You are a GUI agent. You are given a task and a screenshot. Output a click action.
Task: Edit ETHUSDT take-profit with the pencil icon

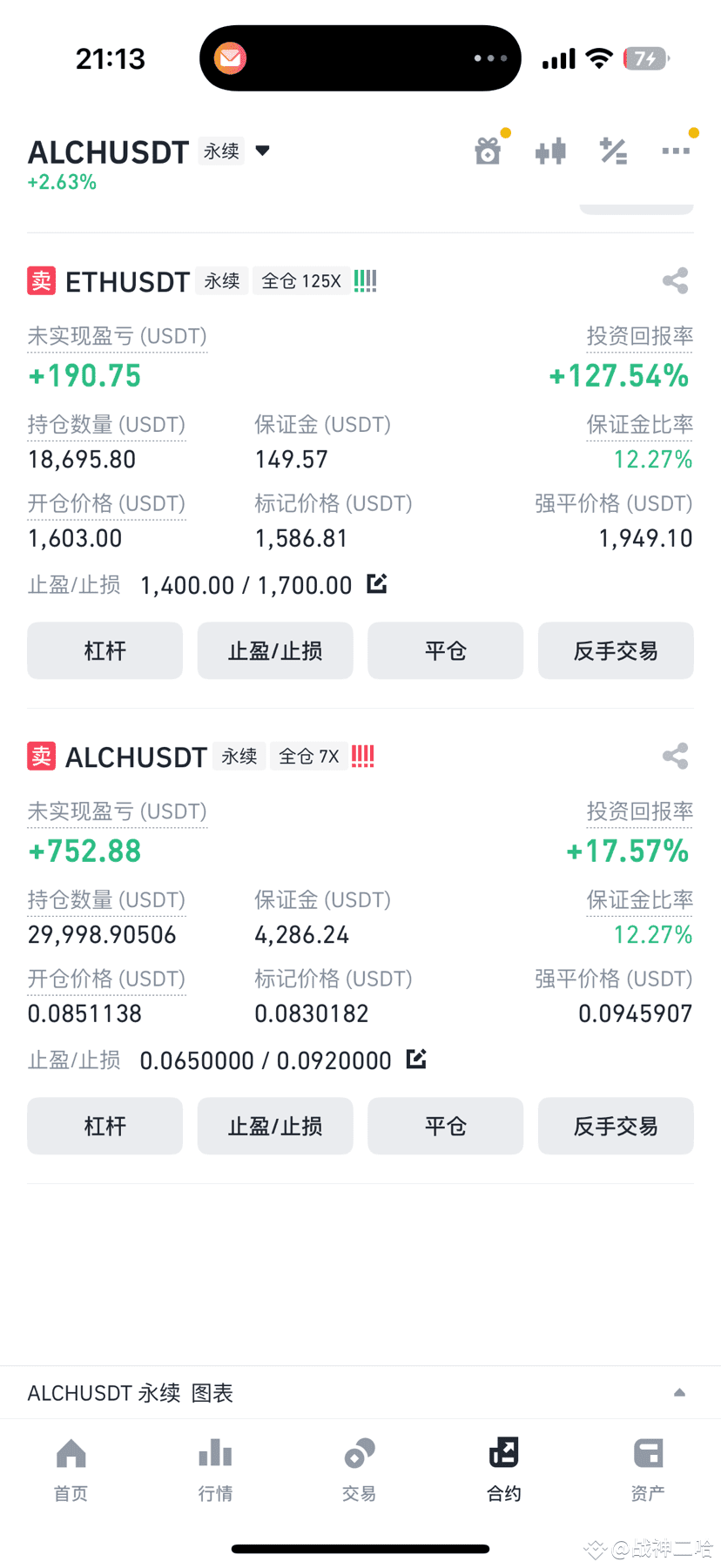click(x=377, y=584)
